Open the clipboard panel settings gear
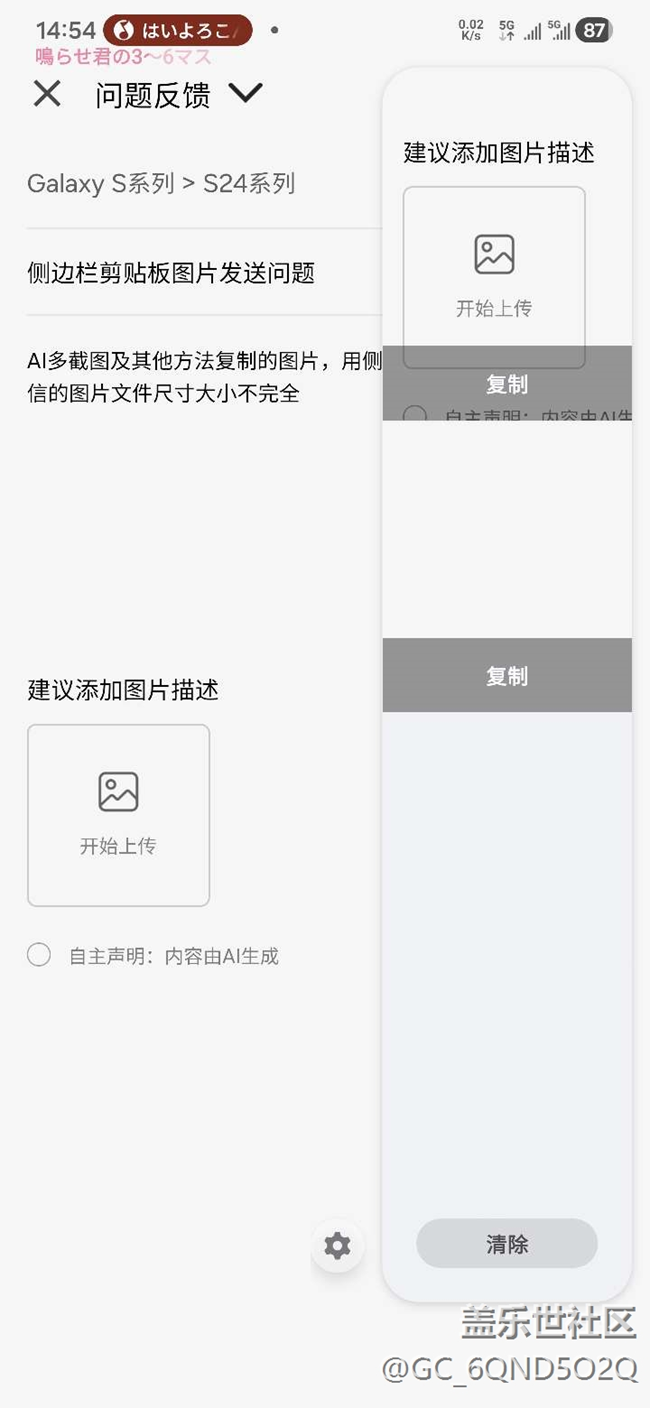The image size is (650, 1408). [338, 1246]
